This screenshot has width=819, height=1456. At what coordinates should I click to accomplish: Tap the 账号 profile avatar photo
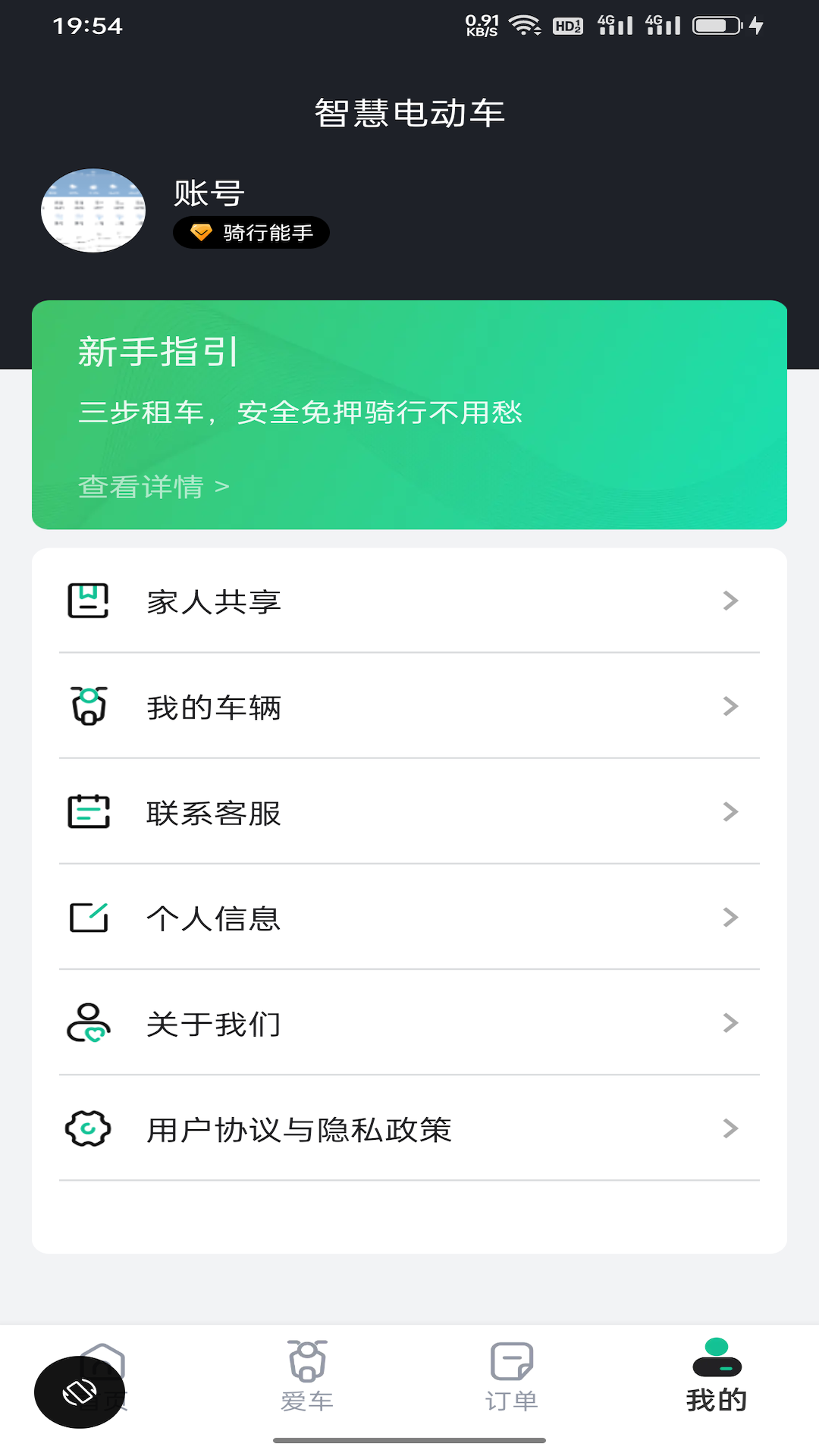pos(93,211)
